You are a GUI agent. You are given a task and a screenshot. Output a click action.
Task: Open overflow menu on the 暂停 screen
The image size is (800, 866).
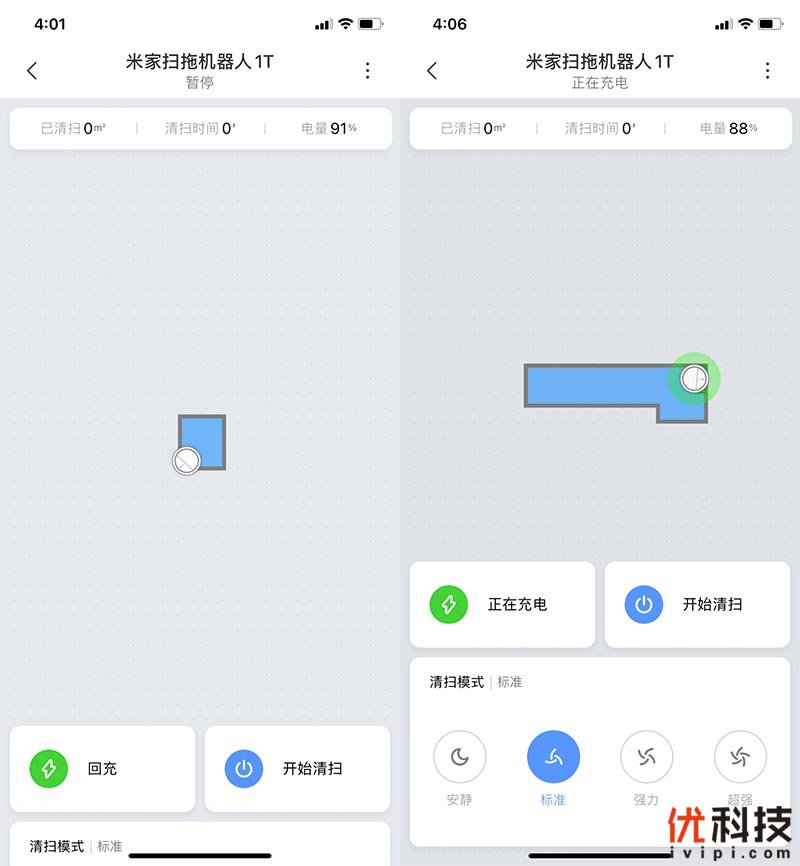(x=367, y=71)
